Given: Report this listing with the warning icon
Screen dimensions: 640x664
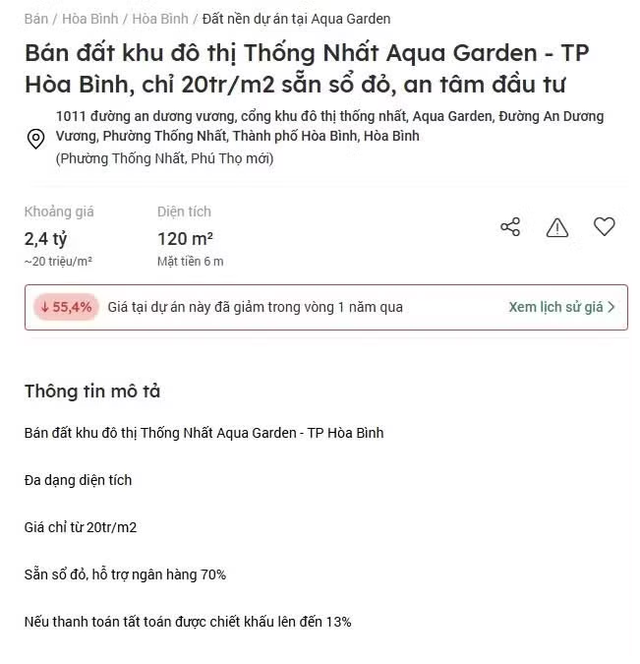Looking at the screenshot, I should pos(557,227).
